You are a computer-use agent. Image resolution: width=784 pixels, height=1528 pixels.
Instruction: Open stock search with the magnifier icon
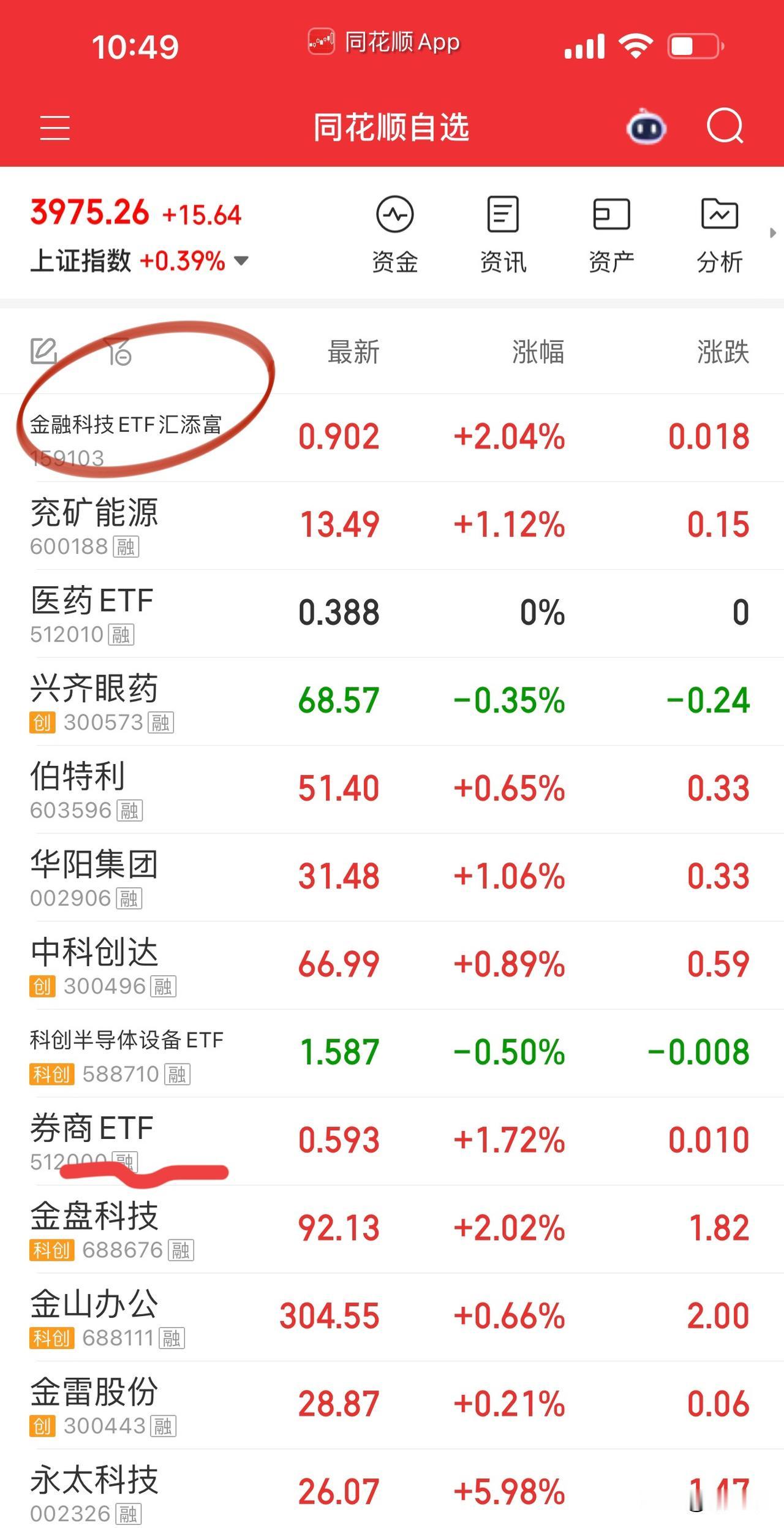(x=725, y=127)
